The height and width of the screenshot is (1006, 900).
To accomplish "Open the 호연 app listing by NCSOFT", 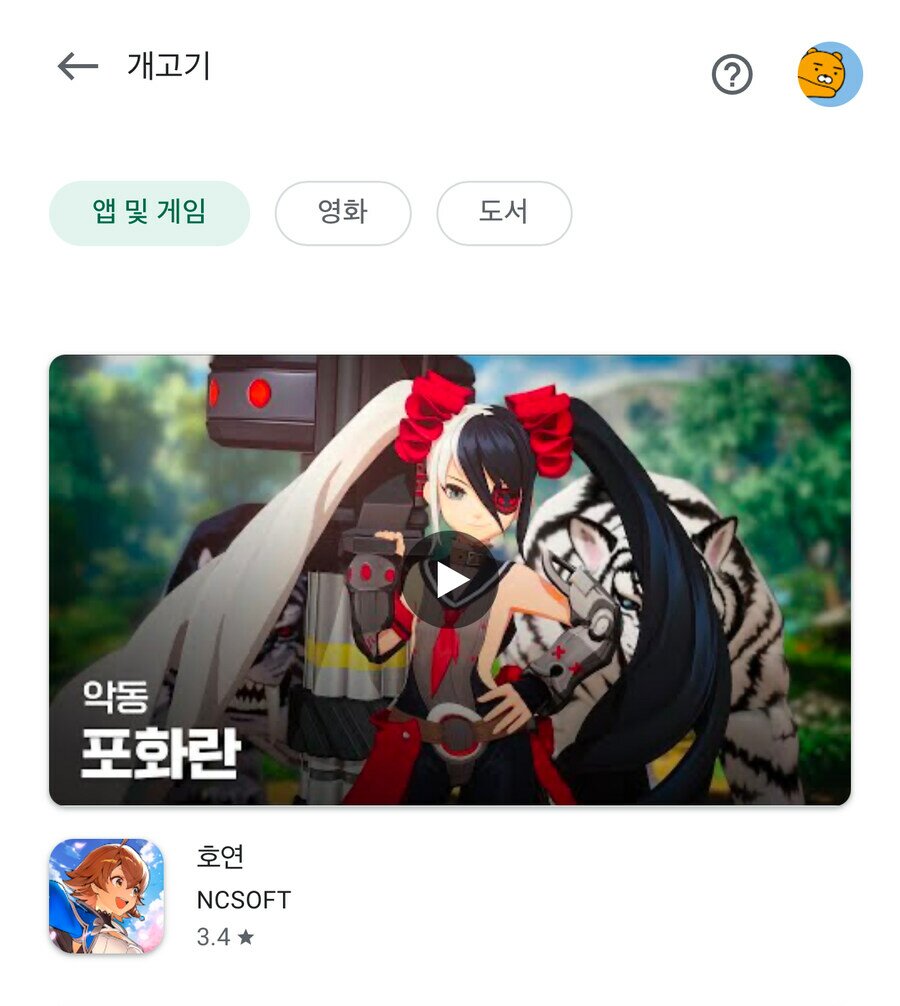I will pyautogui.click(x=220, y=895).
